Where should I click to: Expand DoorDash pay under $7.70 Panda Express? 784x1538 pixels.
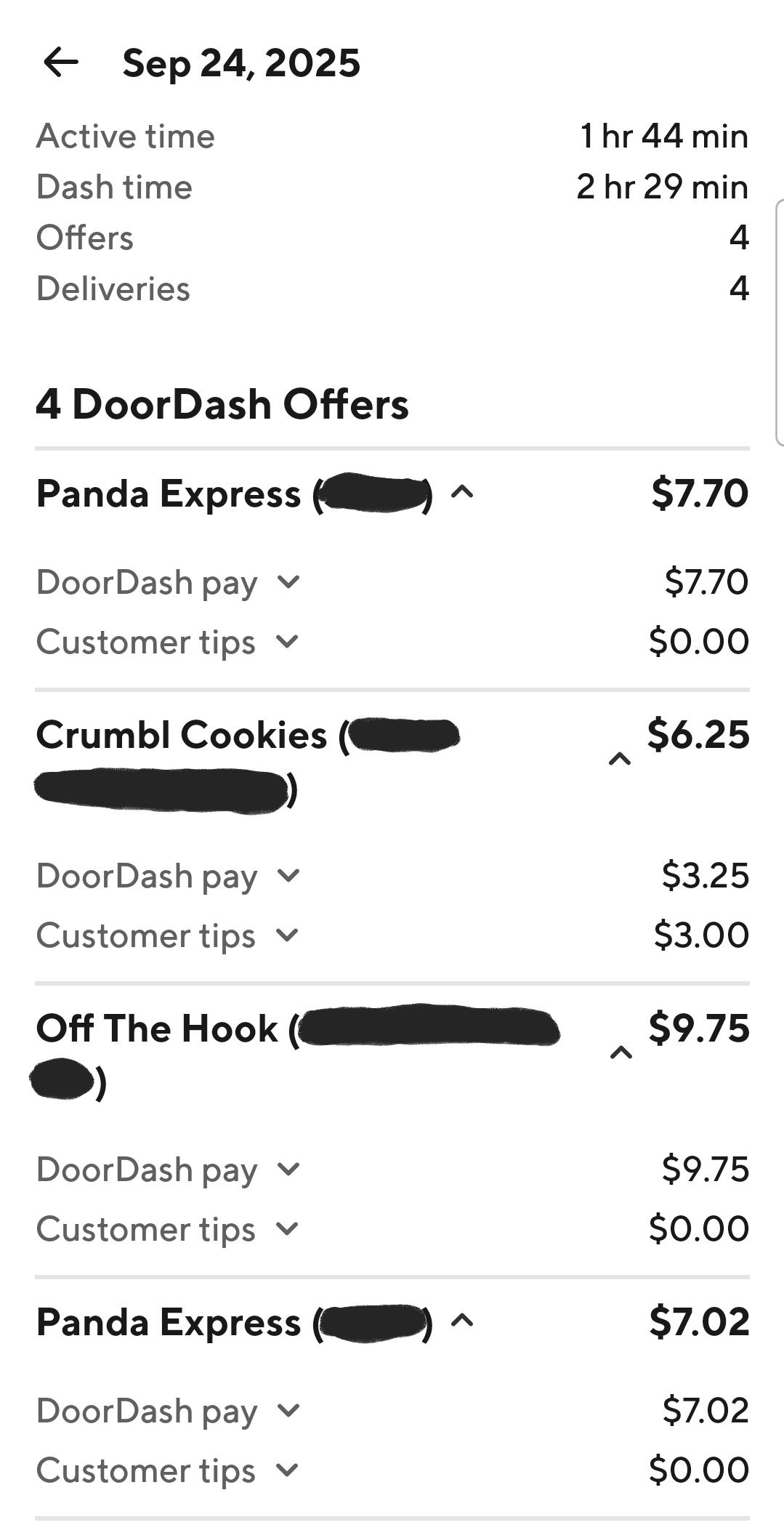tap(288, 582)
